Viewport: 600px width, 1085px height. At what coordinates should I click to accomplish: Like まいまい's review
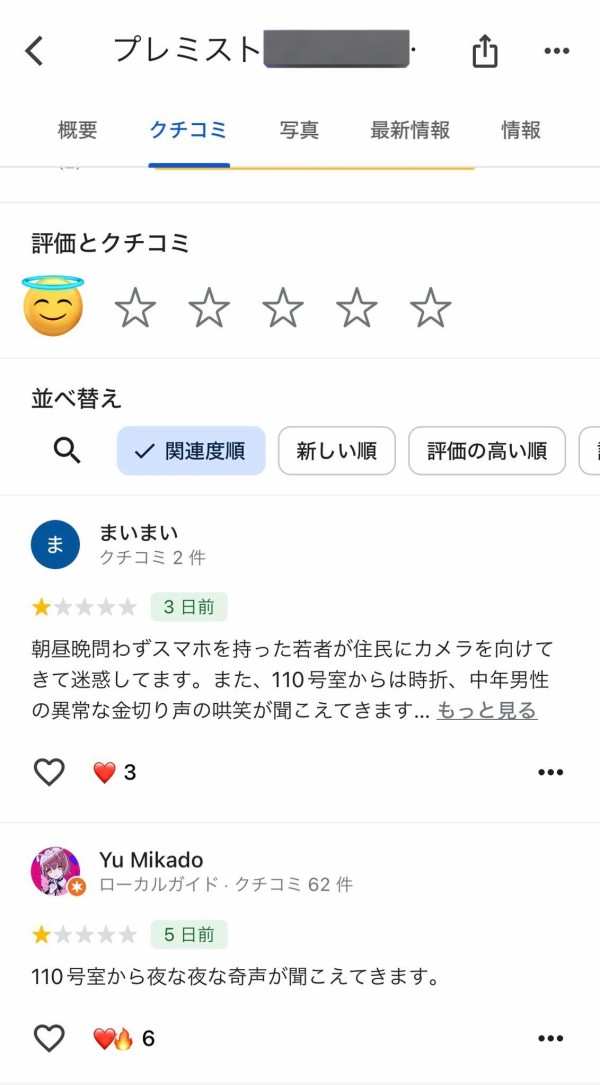click(x=49, y=772)
